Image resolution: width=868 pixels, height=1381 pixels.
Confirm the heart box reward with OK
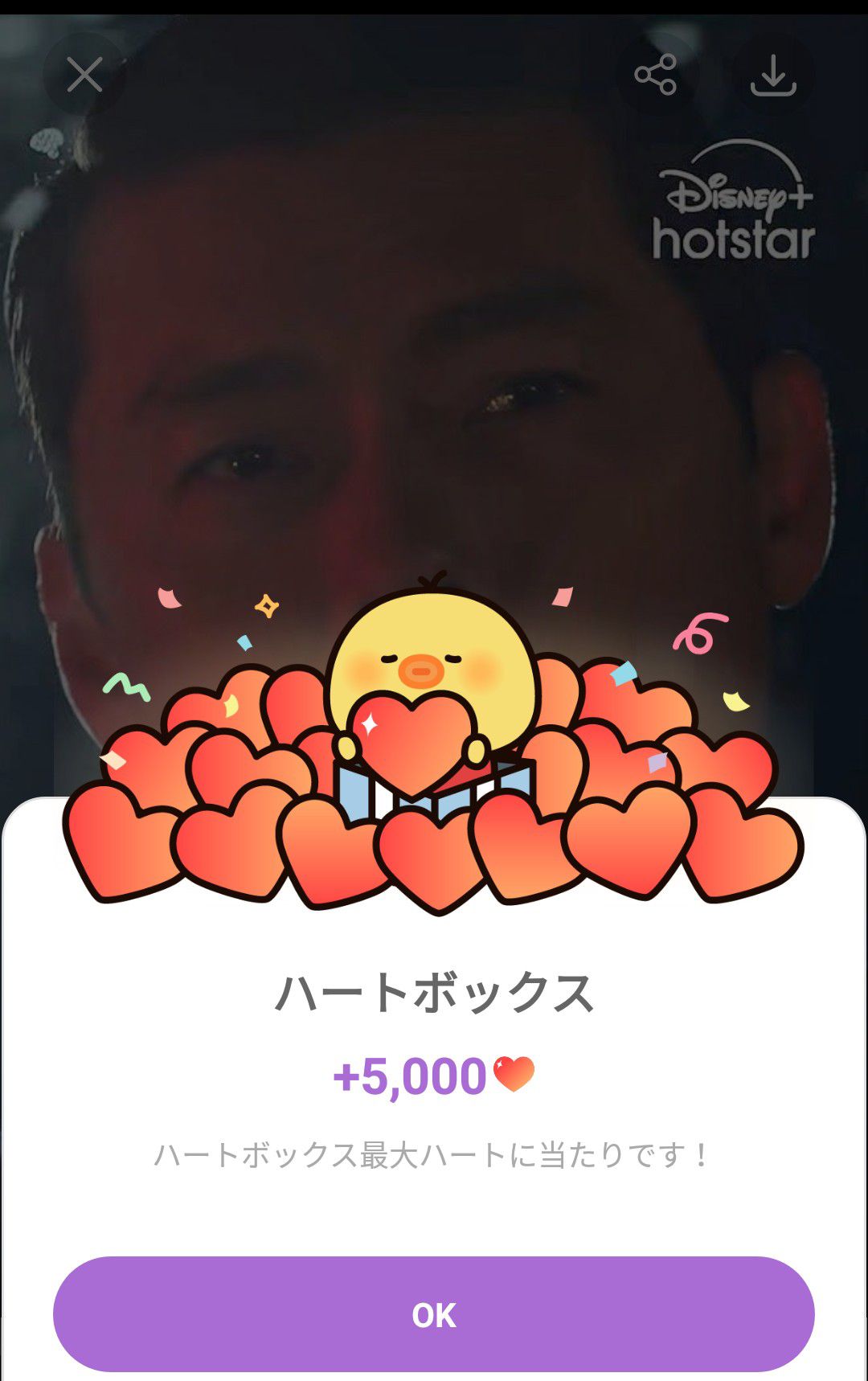[434, 1314]
